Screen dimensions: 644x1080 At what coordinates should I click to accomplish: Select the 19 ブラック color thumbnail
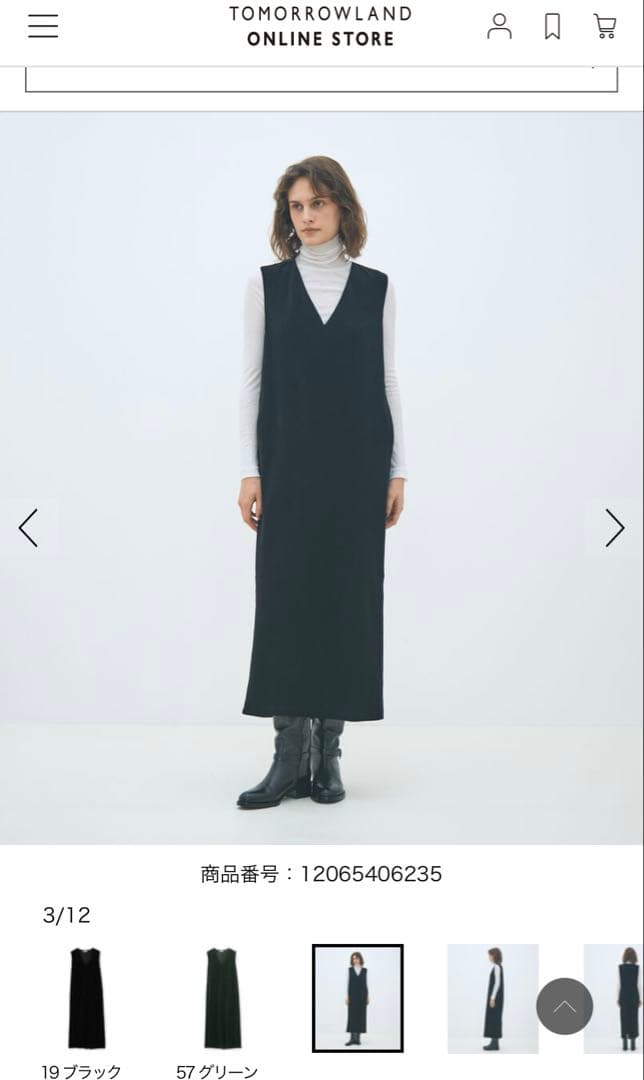87,997
